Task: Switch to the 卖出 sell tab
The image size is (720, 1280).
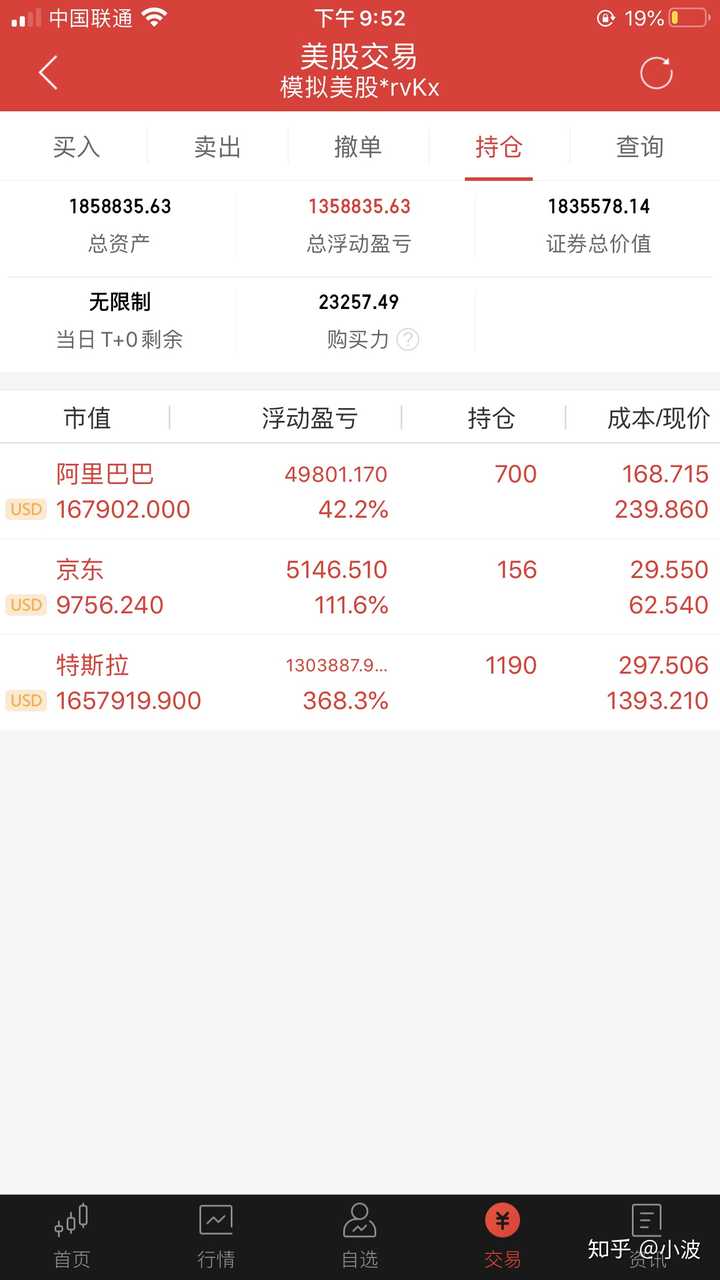Action: [217, 146]
